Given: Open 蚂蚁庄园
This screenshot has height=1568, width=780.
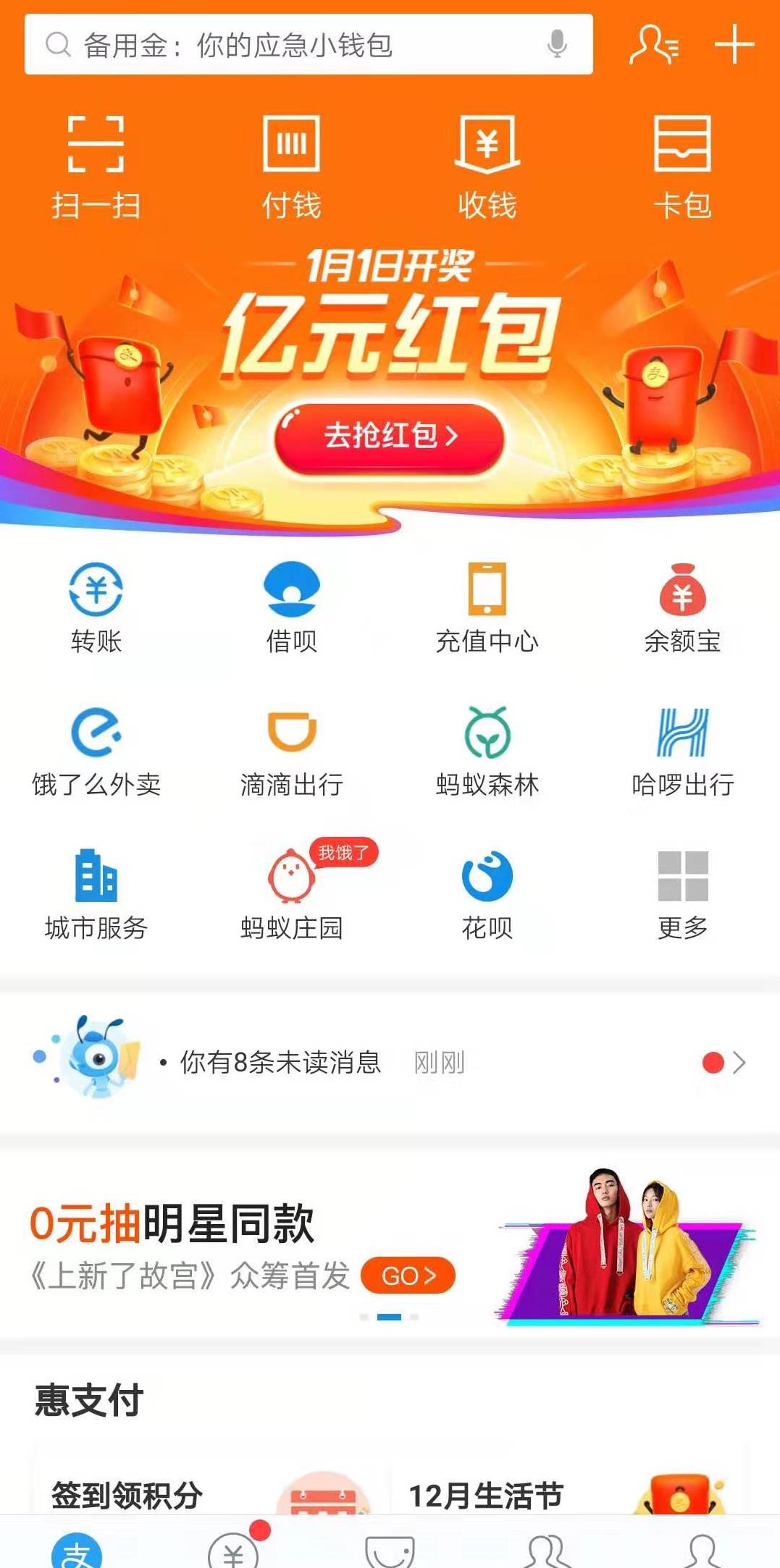Looking at the screenshot, I should point(291,895).
